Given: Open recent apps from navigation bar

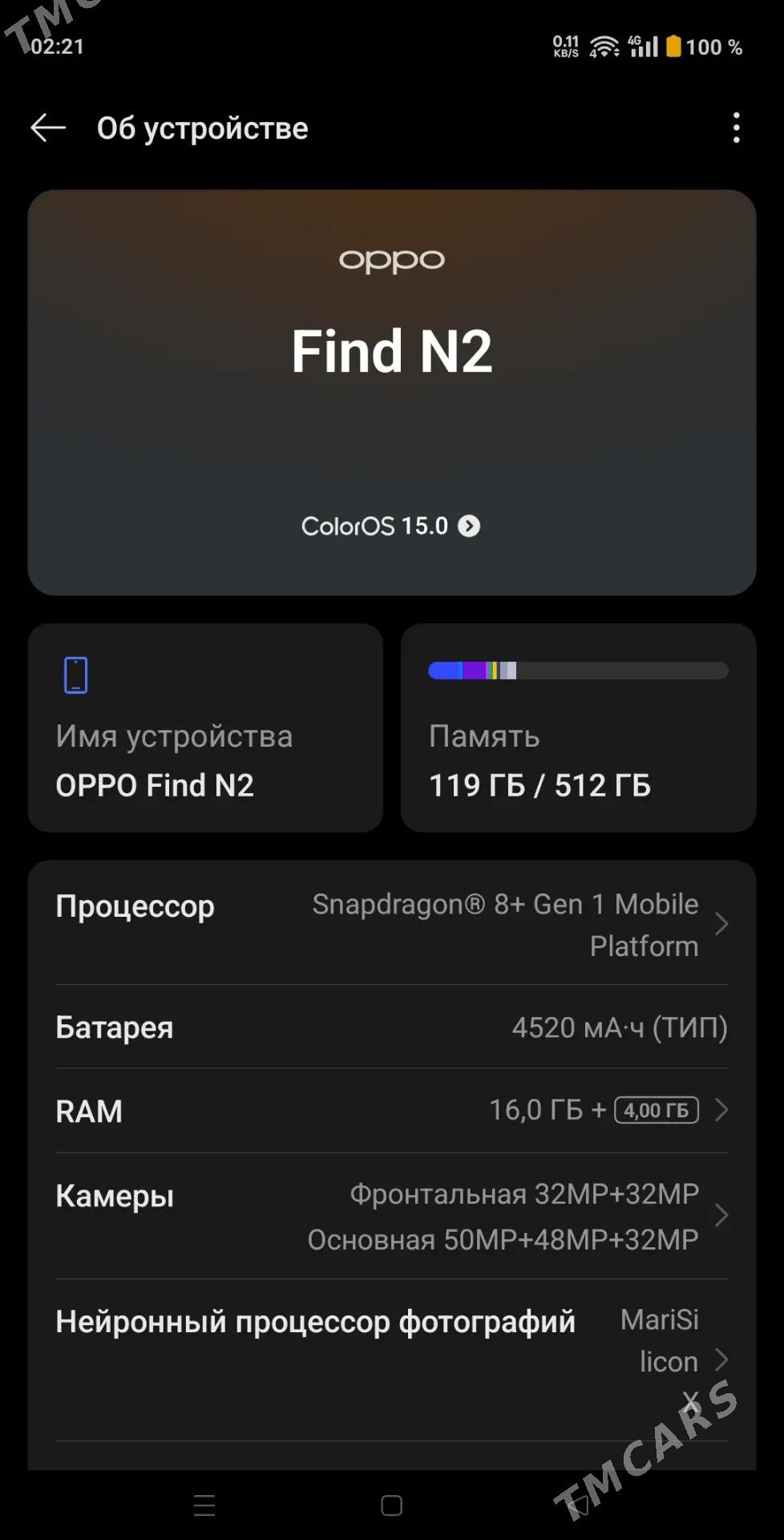Looking at the screenshot, I should (203, 1506).
